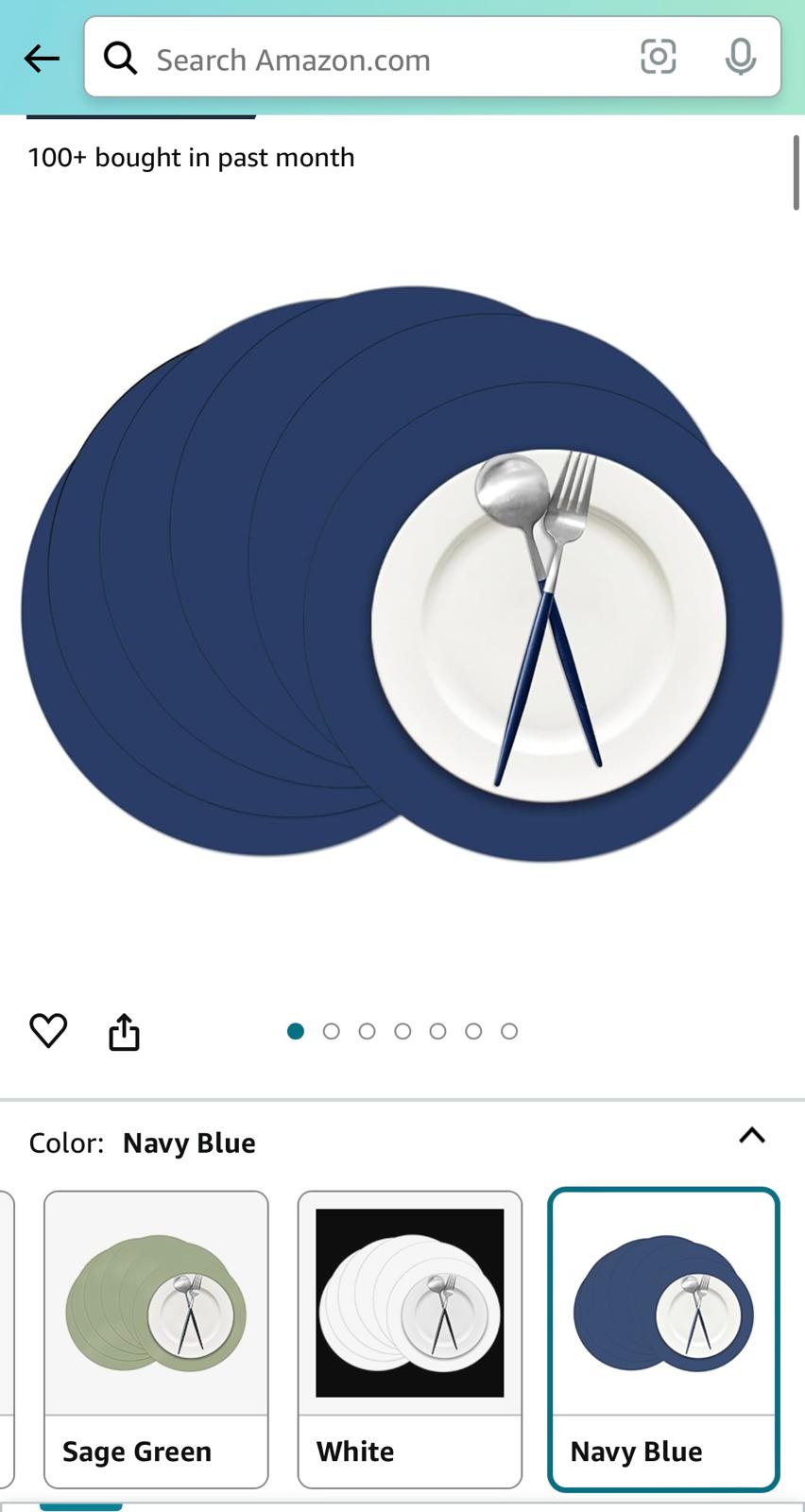Open camera lens search
This screenshot has height=1512, width=805.
pyautogui.click(x=658, y=58)
